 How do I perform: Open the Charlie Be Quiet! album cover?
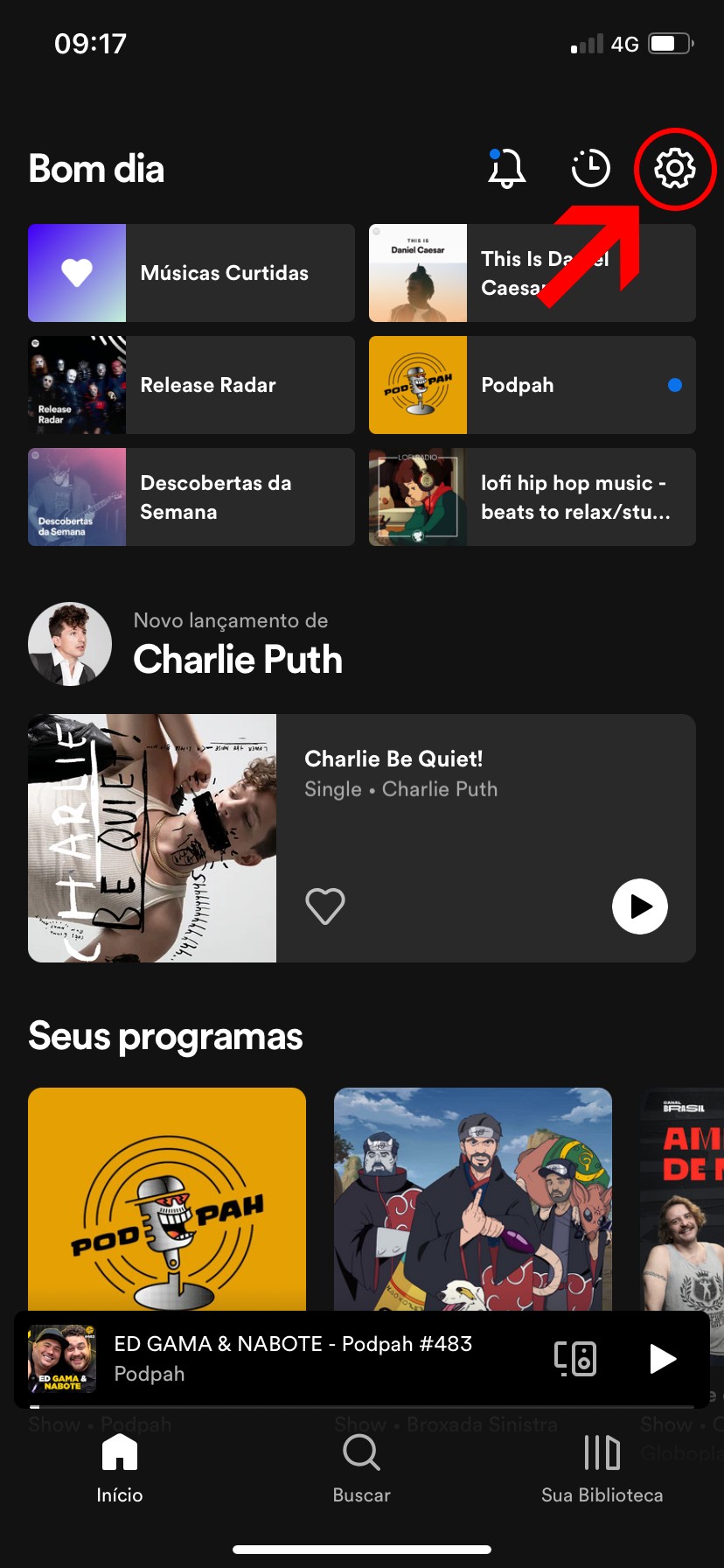coord(152,838)
